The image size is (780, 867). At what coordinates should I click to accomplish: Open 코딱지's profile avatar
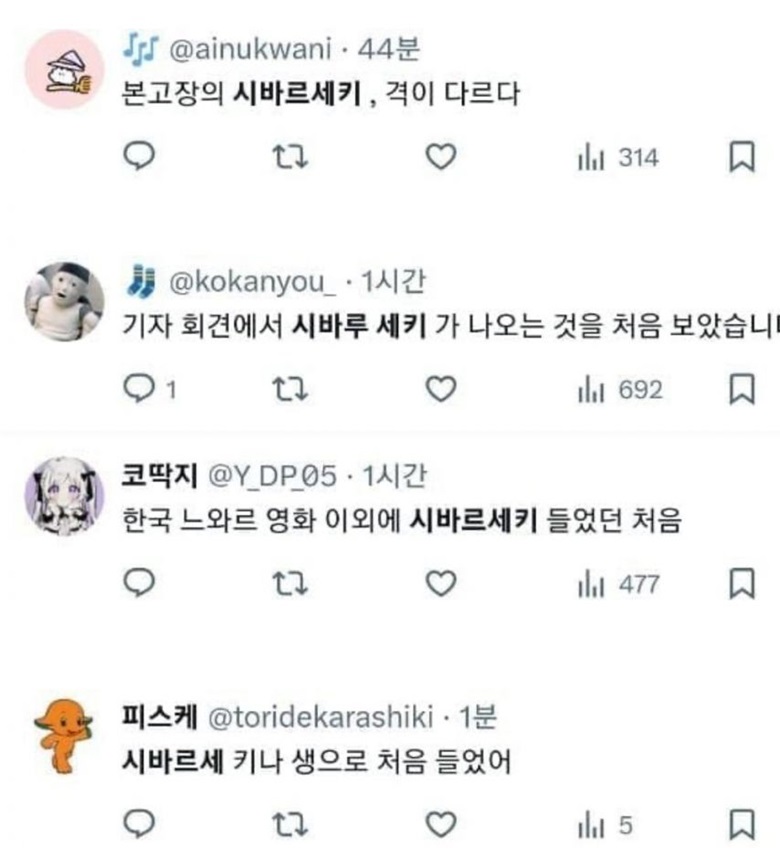coord(64,497)
